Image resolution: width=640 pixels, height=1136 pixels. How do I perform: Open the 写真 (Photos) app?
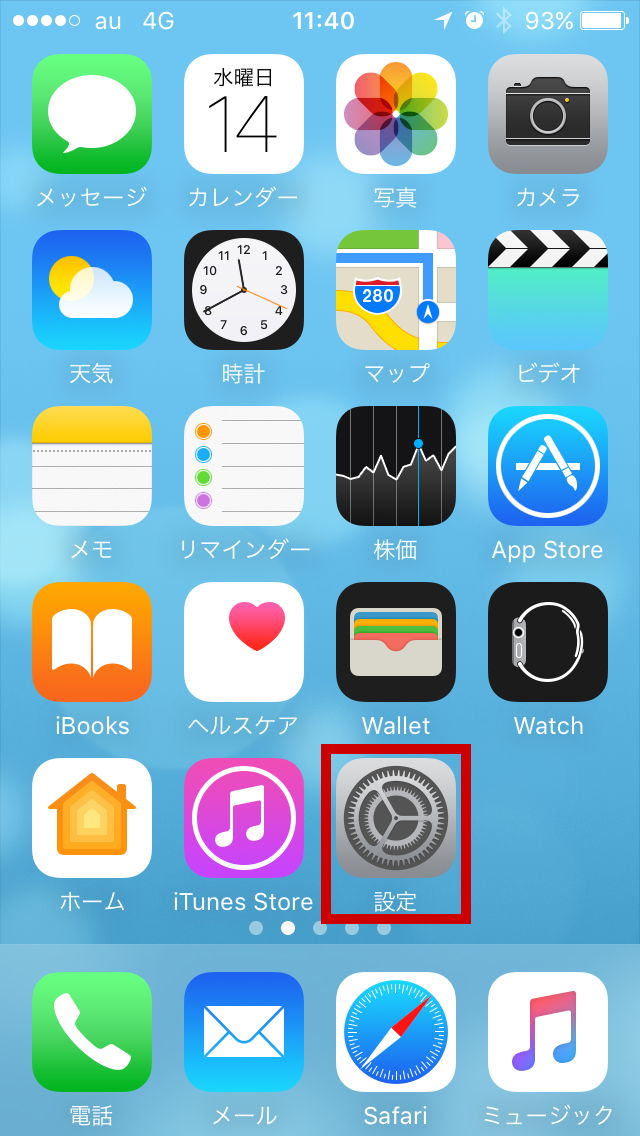(x=396, y=114)
